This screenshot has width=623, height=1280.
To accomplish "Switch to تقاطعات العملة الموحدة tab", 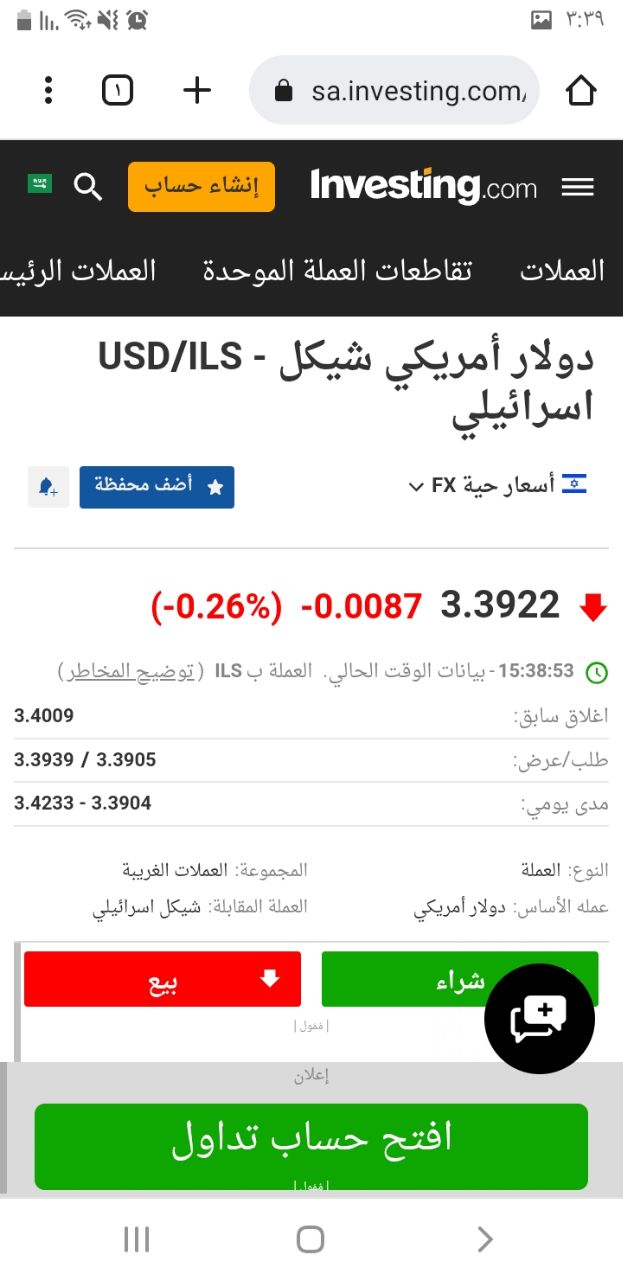I will pyautogui.click(x=337, y=270).
